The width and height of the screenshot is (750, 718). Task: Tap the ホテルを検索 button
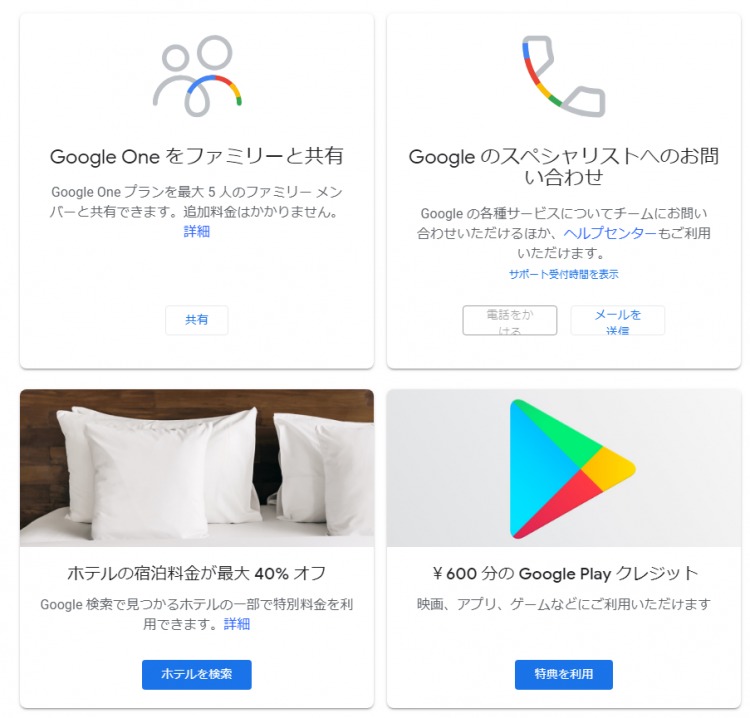point(197,674)
